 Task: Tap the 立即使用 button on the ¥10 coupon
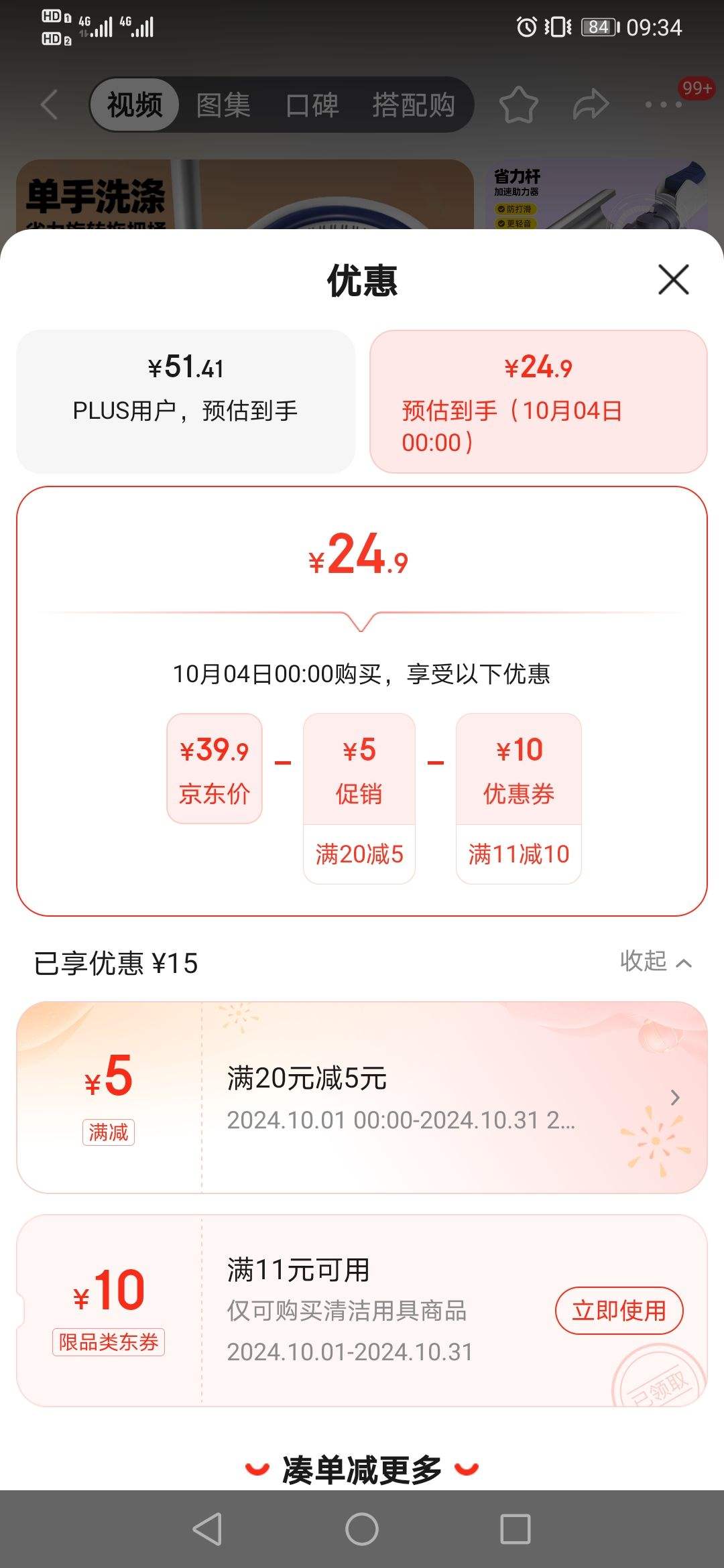(x=619, y=1311)
